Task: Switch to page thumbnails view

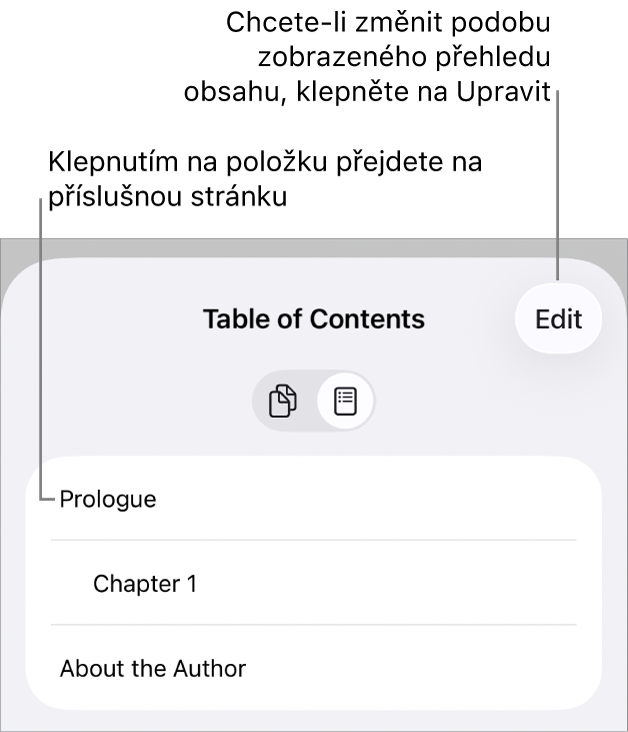Action: 284,401
